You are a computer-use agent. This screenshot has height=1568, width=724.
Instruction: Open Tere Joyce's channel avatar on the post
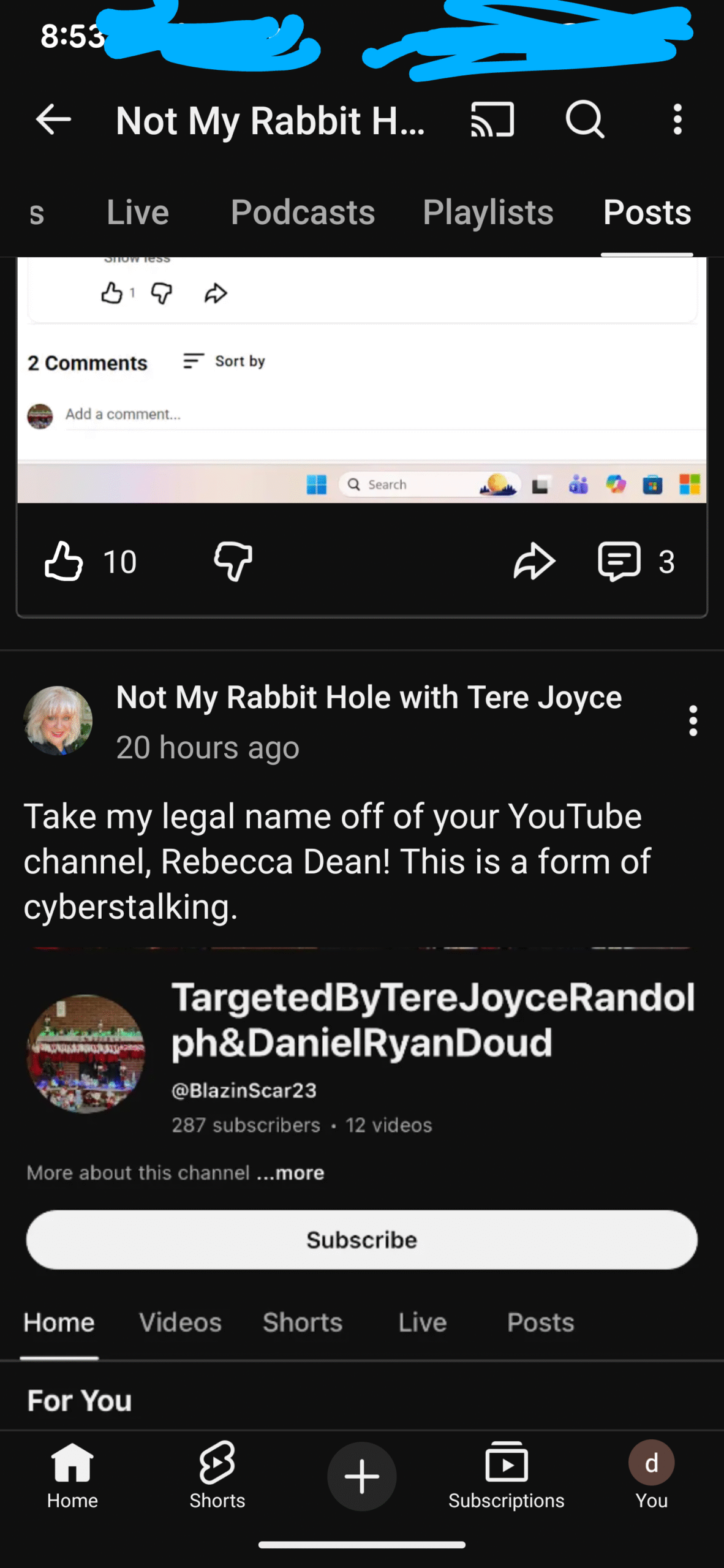[58, 720]
